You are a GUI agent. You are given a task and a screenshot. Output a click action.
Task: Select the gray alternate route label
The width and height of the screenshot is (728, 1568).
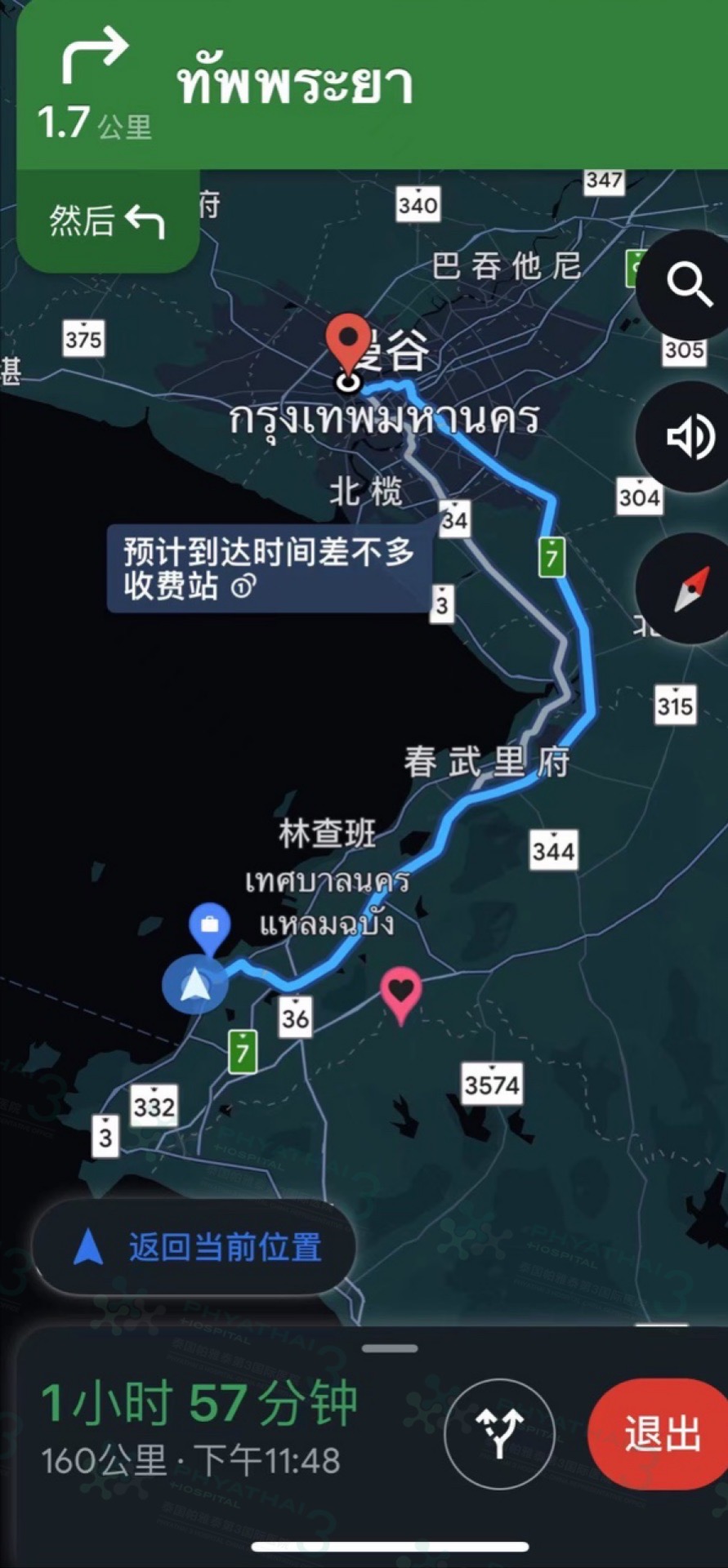pyautogui.click(x=270, y=568)
